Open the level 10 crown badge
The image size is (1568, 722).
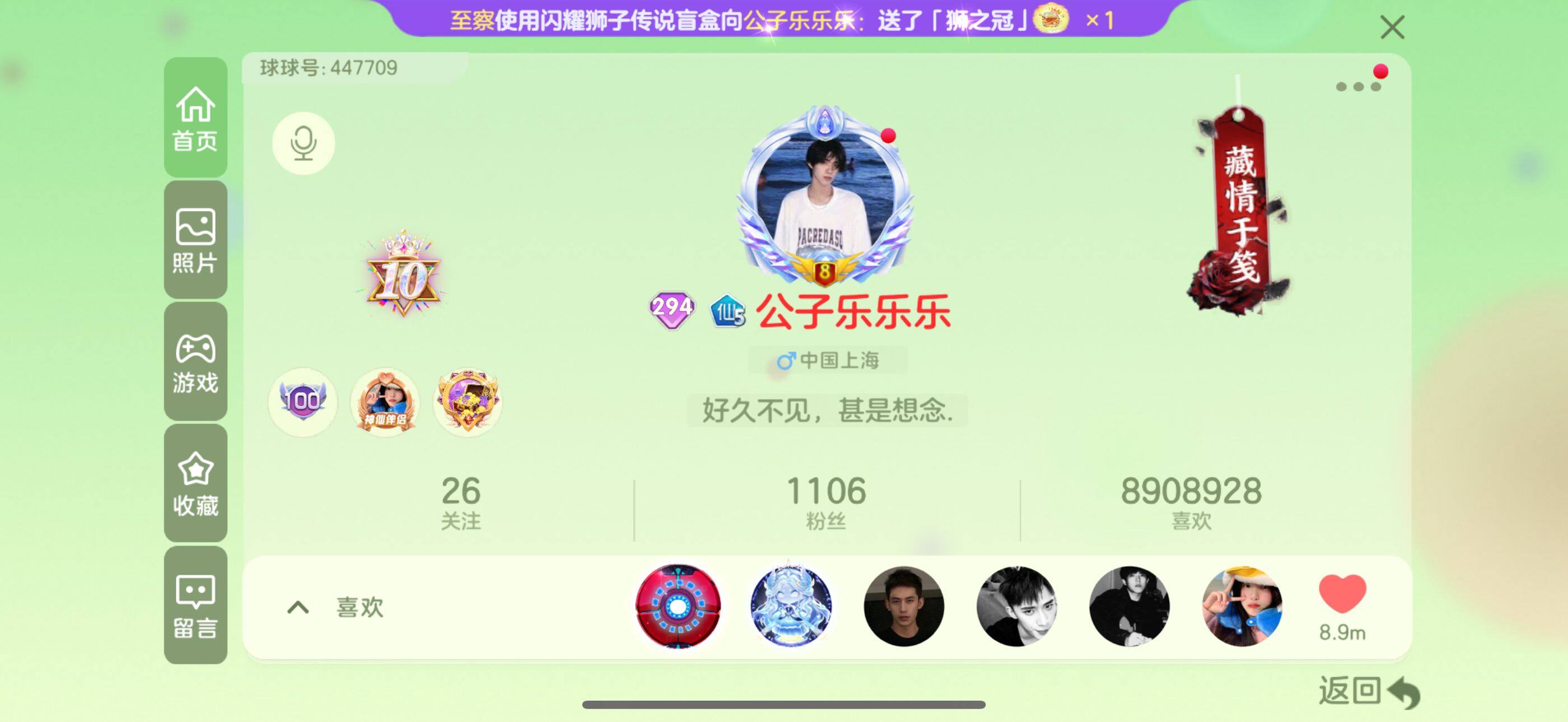click(x=402, y=275)
